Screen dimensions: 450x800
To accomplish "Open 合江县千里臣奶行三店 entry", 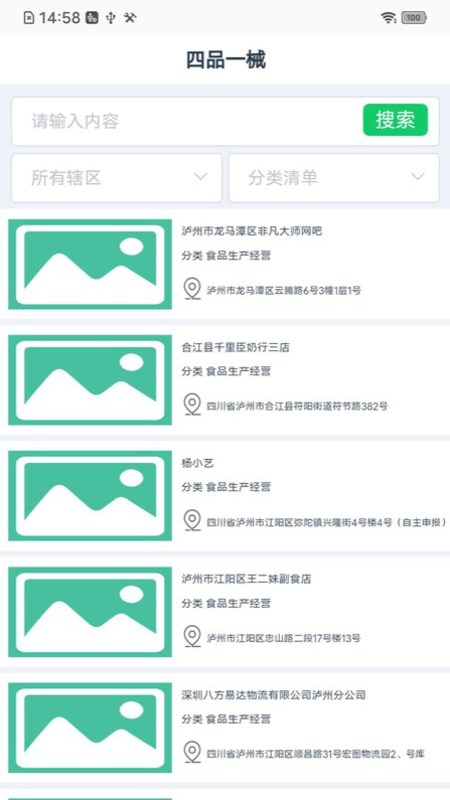I will [225, 380].
